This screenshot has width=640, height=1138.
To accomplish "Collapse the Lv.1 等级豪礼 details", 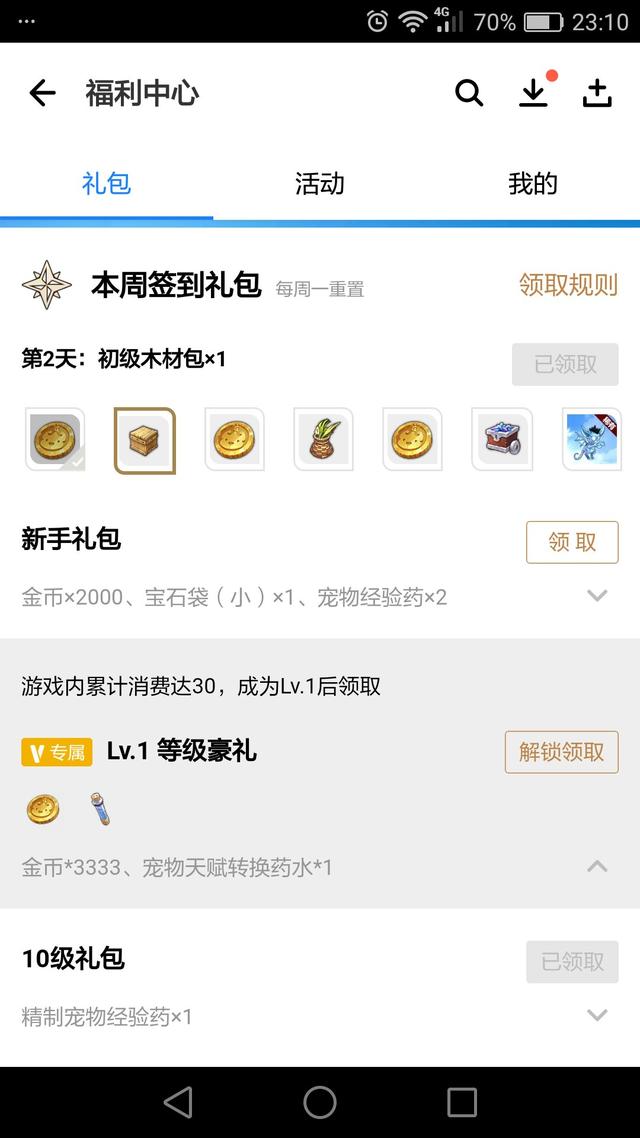I will click(597, 866).
